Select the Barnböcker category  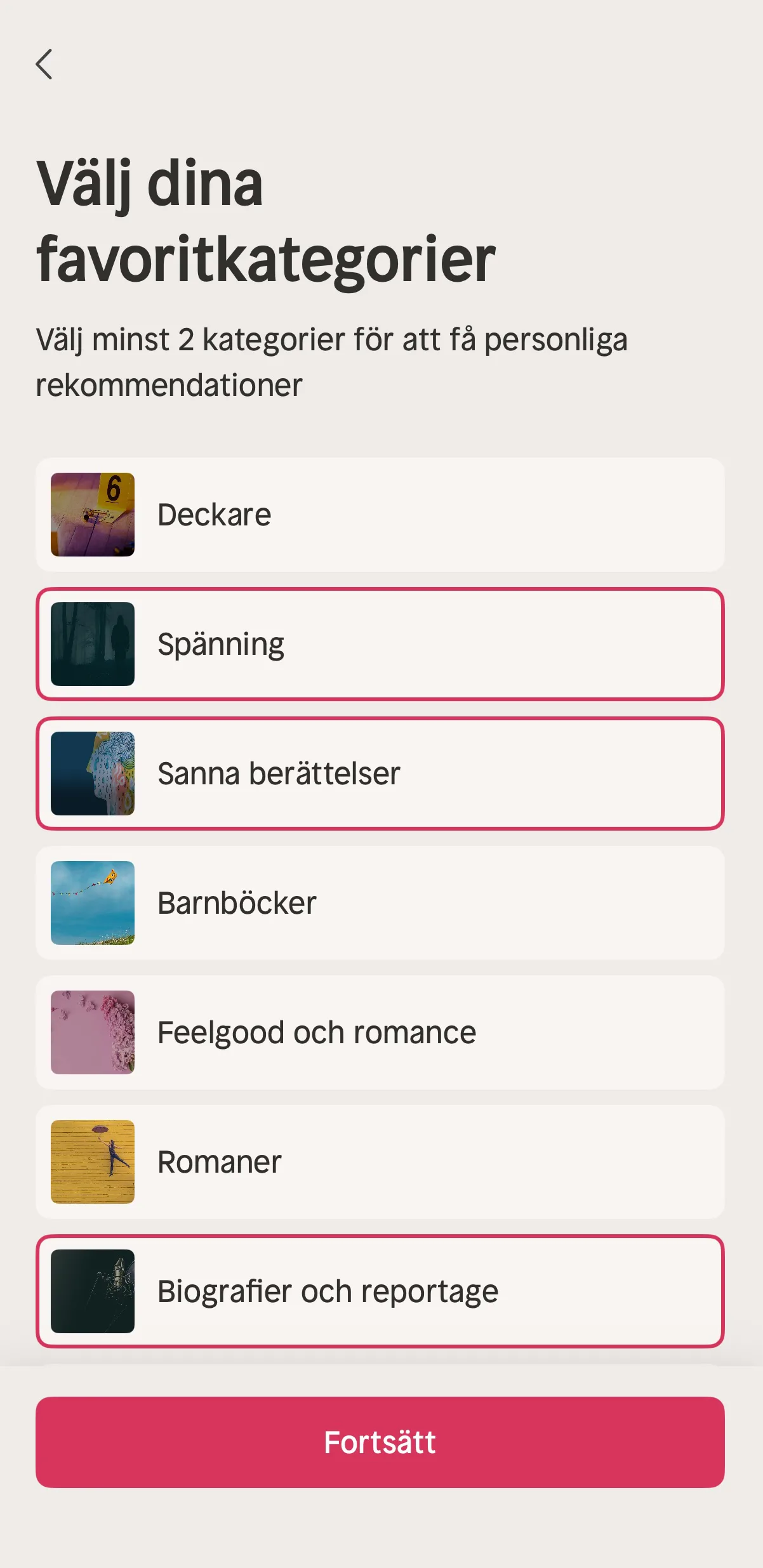[381, 903]
